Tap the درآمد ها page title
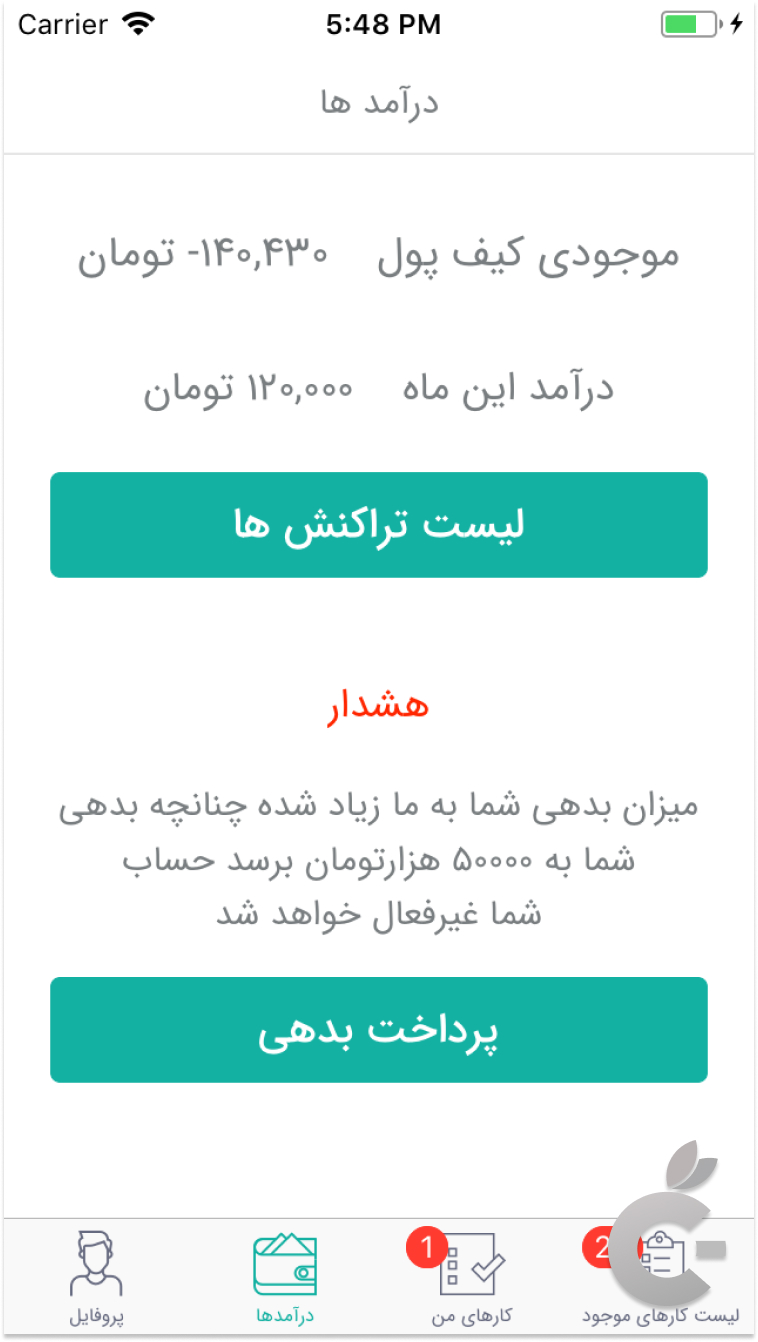 [x=379, y=101]
